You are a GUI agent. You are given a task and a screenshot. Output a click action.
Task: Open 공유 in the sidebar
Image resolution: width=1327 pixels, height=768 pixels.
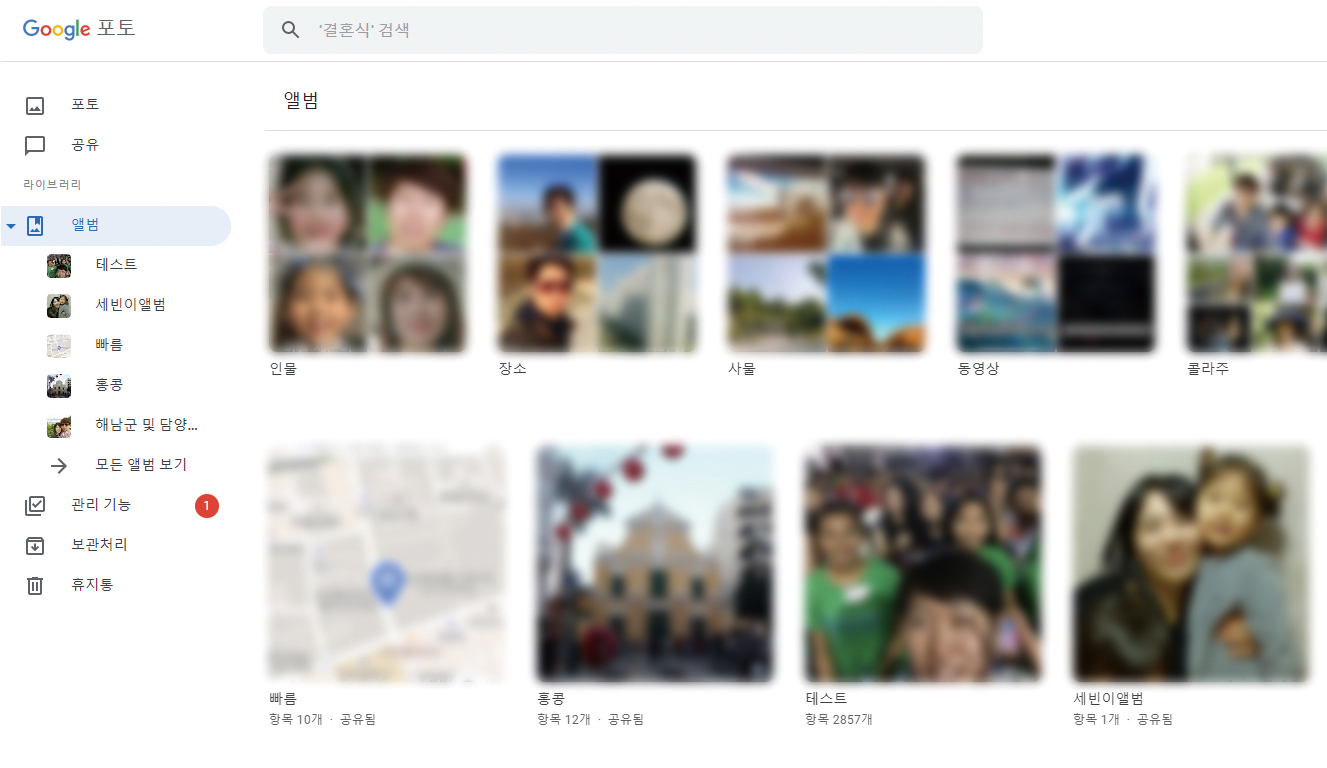85,145
